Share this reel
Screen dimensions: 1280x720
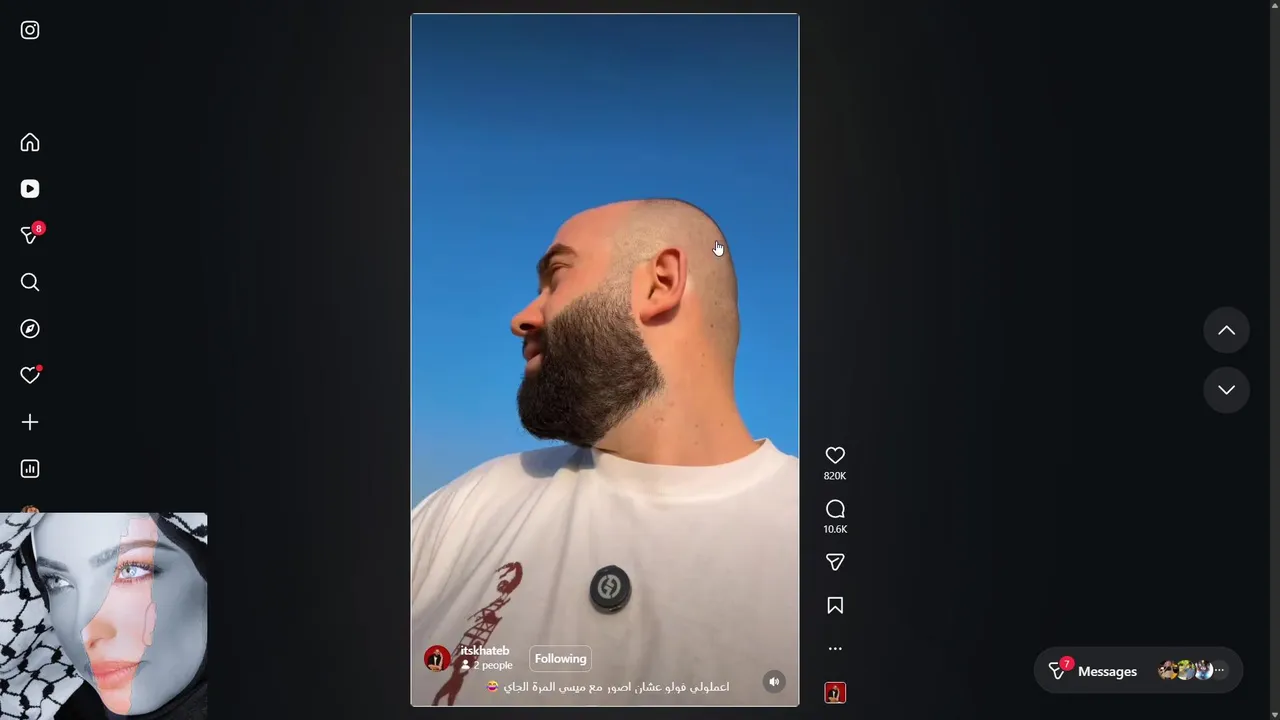click(x=835, y=563)
